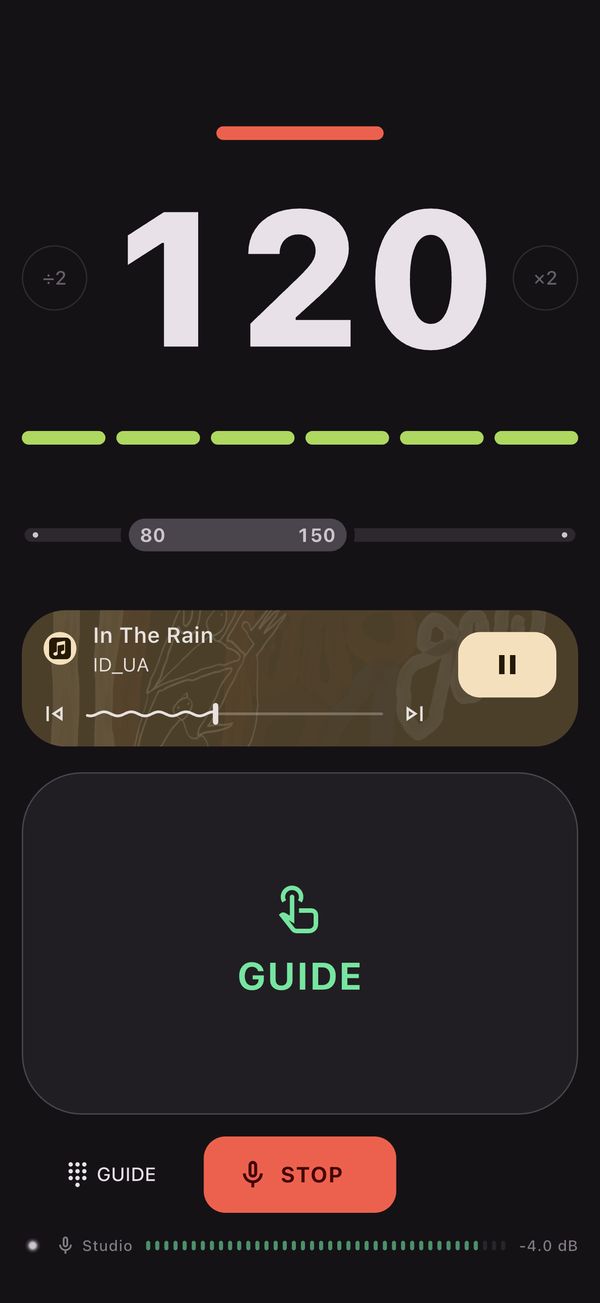Skip to the next track
The height and width of the screenshot is (1303, 600).
[x=414, y=714]
